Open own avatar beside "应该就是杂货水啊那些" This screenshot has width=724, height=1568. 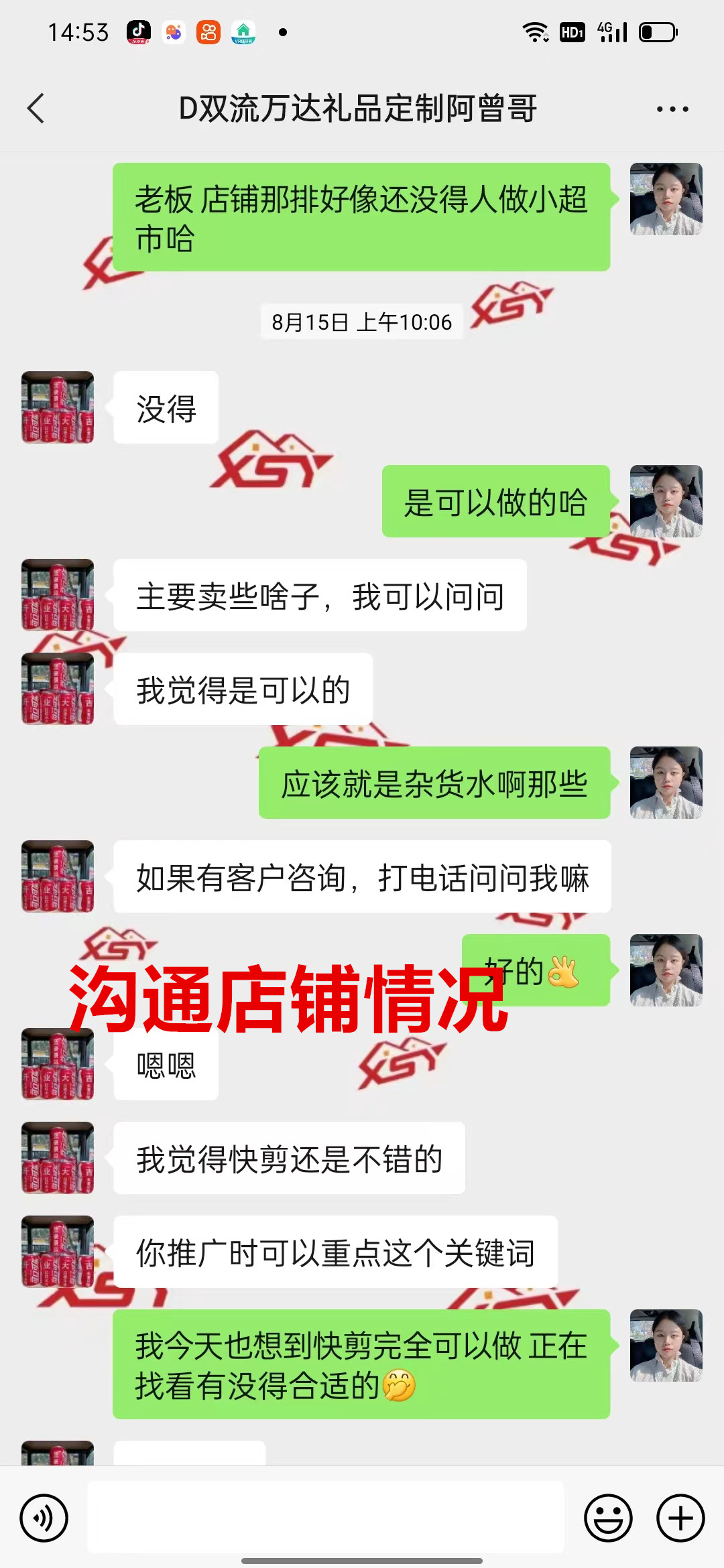click(666, 783)
